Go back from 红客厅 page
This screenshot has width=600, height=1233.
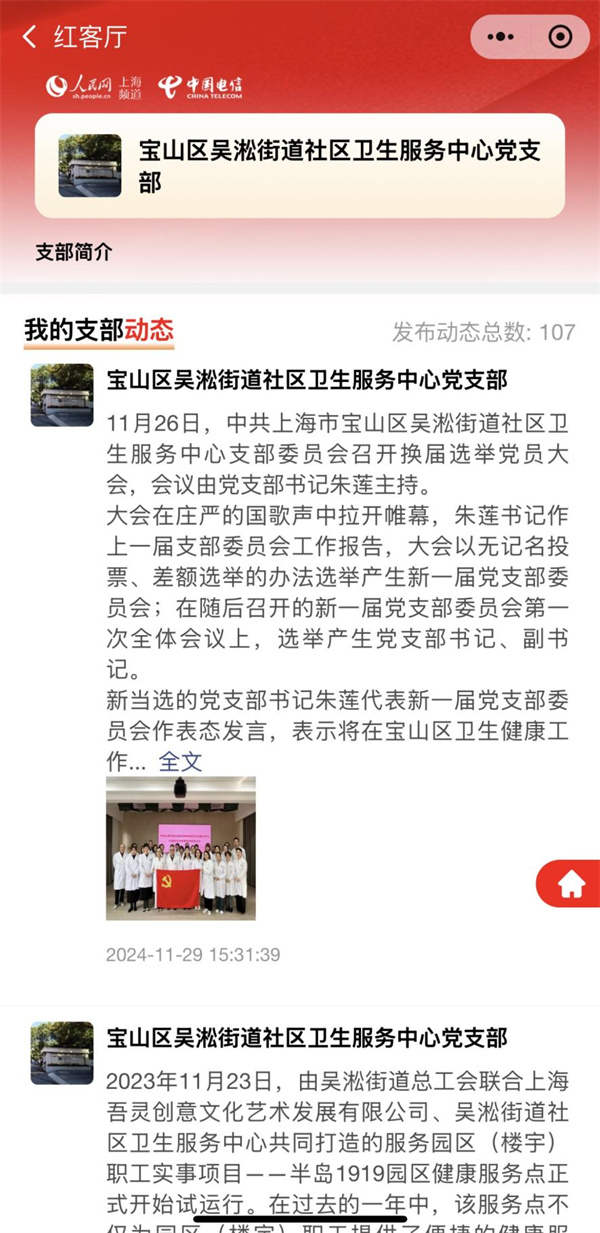point(30,38)
